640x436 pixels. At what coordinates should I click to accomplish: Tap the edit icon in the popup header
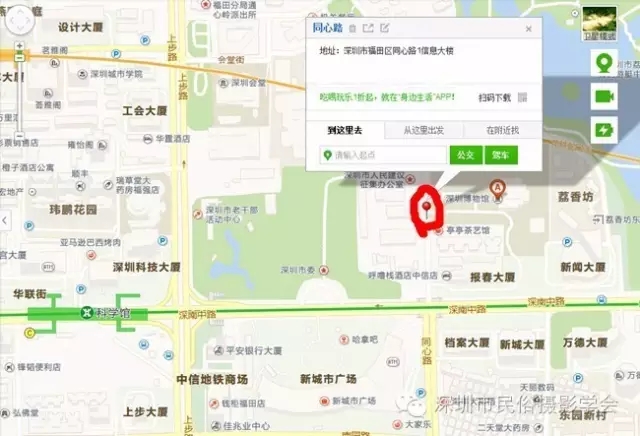383,28
